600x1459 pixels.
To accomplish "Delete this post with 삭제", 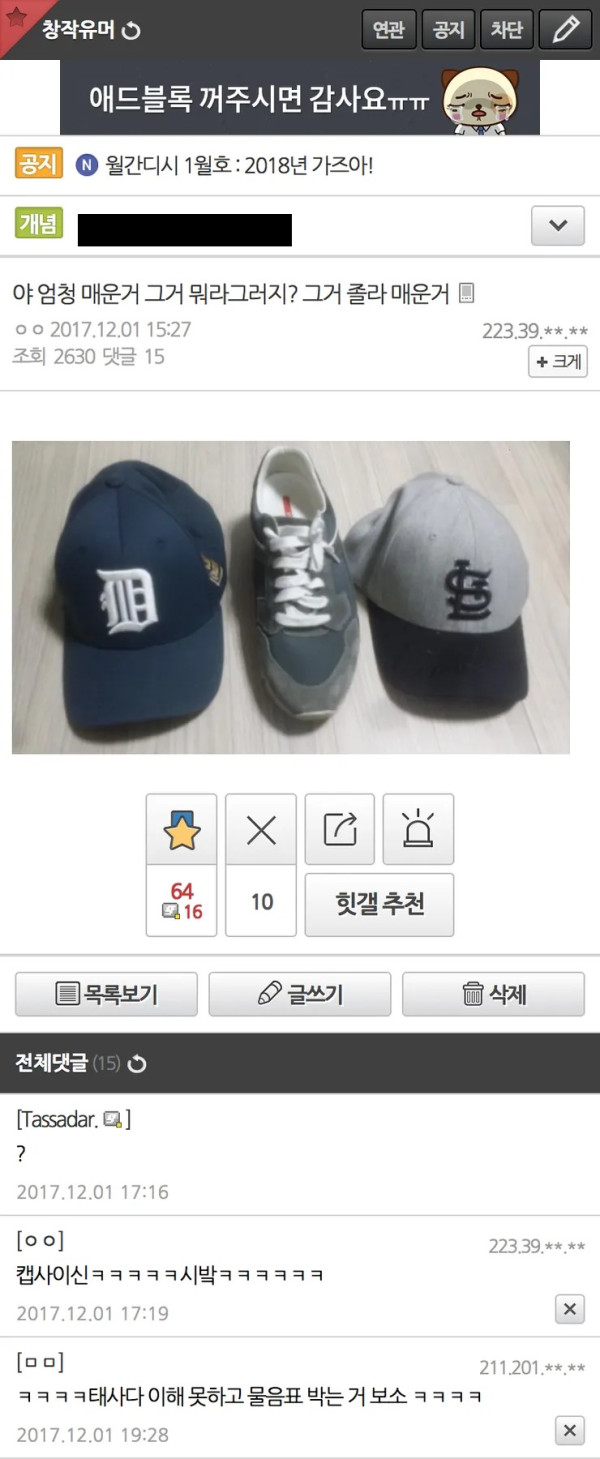I will (493, 994).
